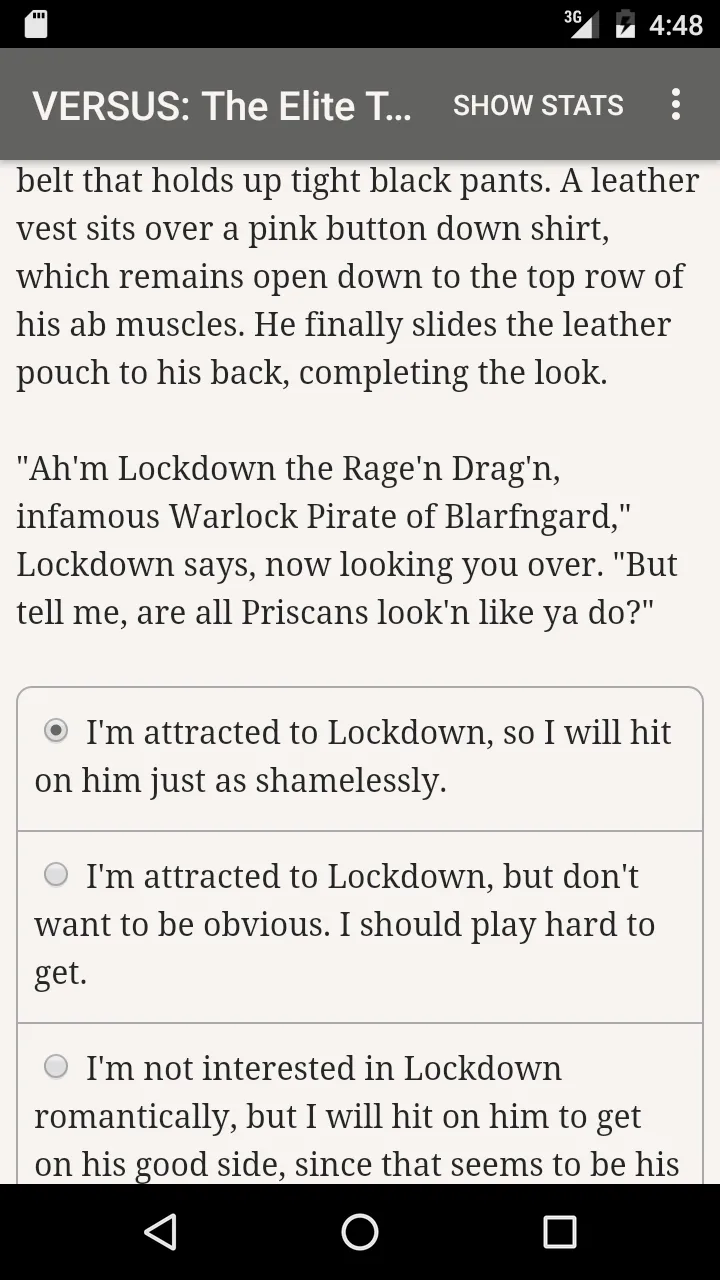Choose the "play hard to get" option
This screenshot has height=1280, width=720.
[57, 875]
